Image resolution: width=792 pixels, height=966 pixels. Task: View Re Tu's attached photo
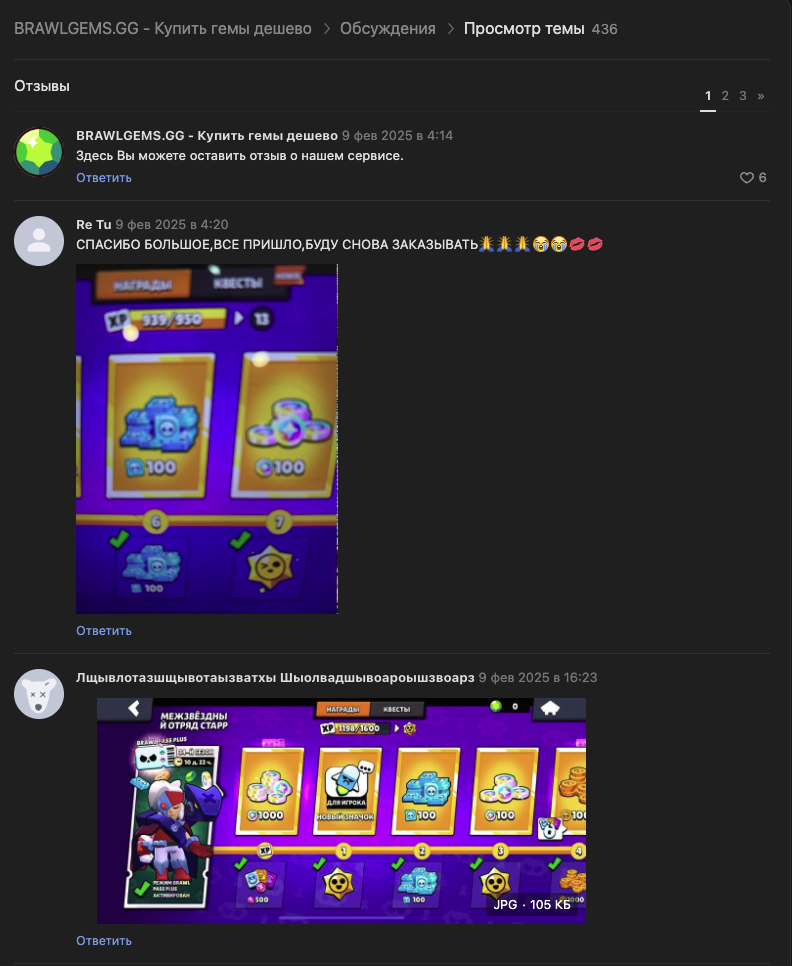207,439
